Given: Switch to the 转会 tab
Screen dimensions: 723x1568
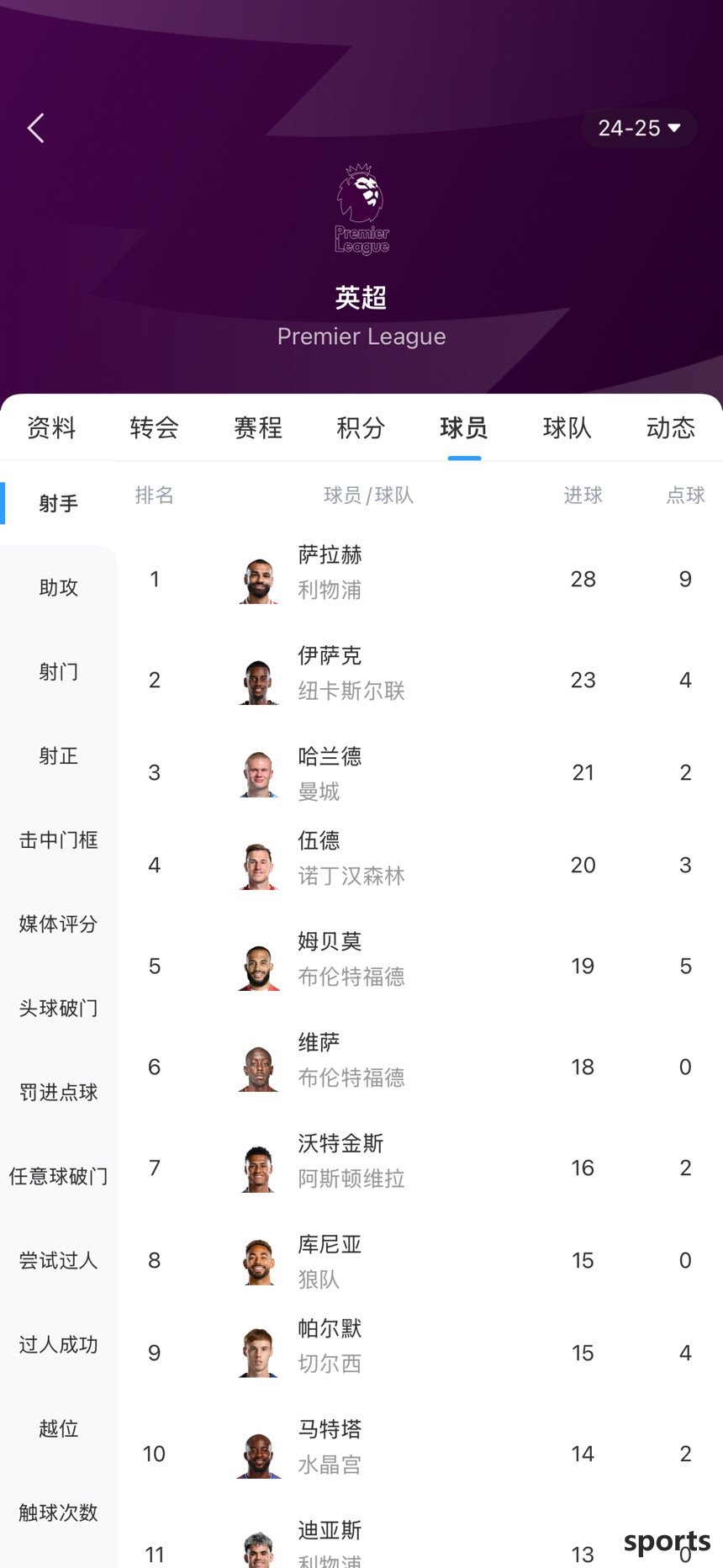Looking at the screenshot, I should point(155,428).
